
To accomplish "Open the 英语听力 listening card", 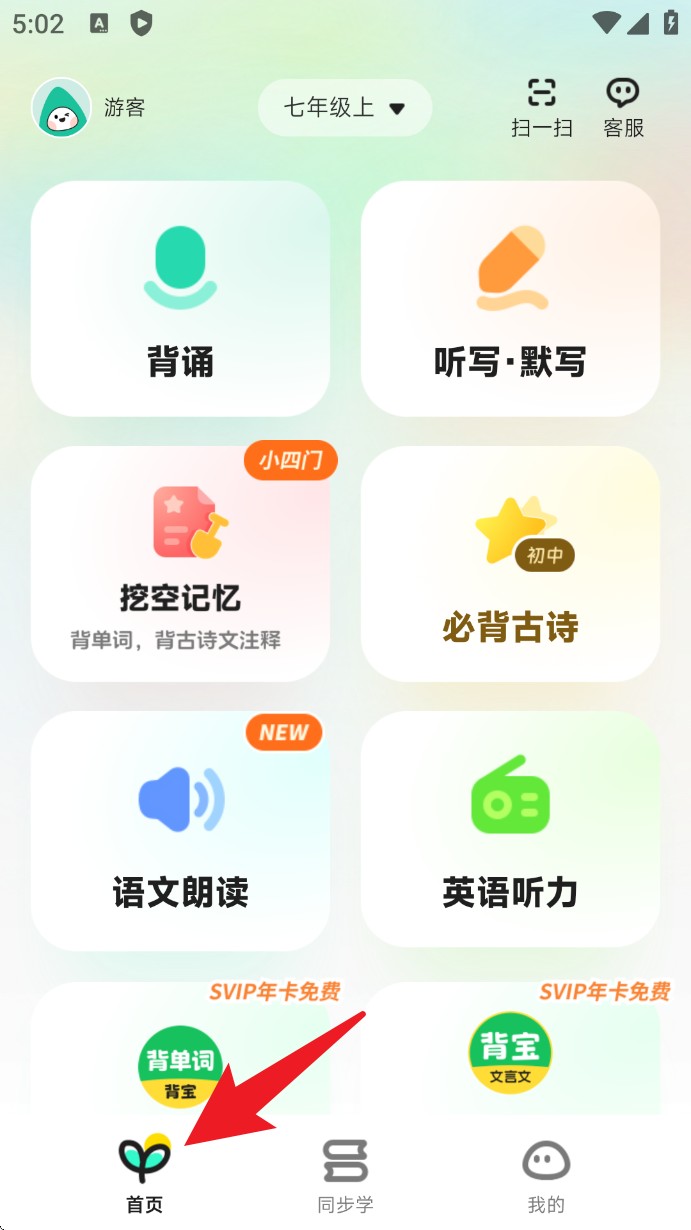I will [510, 830].
